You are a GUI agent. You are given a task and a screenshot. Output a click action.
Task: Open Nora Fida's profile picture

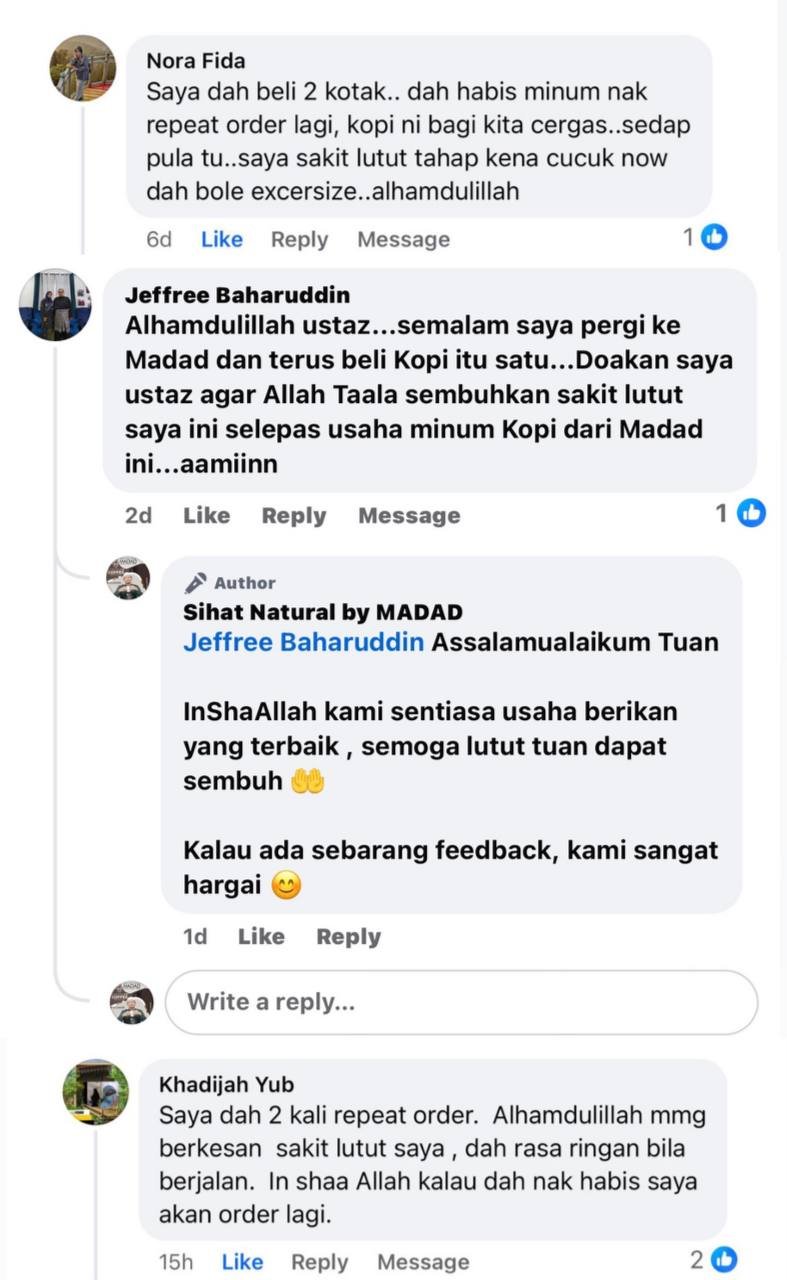[83, 68]
